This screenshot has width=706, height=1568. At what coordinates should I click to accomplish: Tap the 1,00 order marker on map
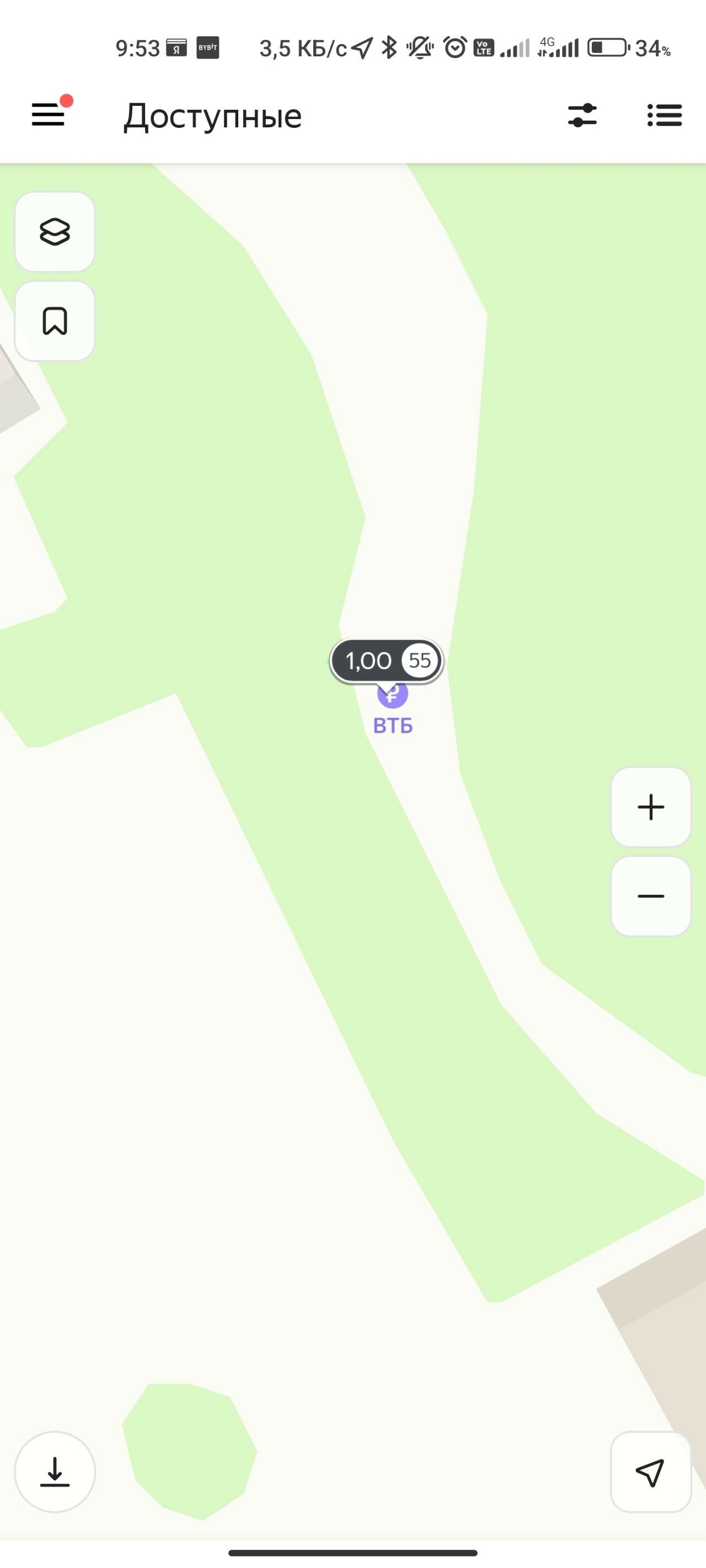386,661
